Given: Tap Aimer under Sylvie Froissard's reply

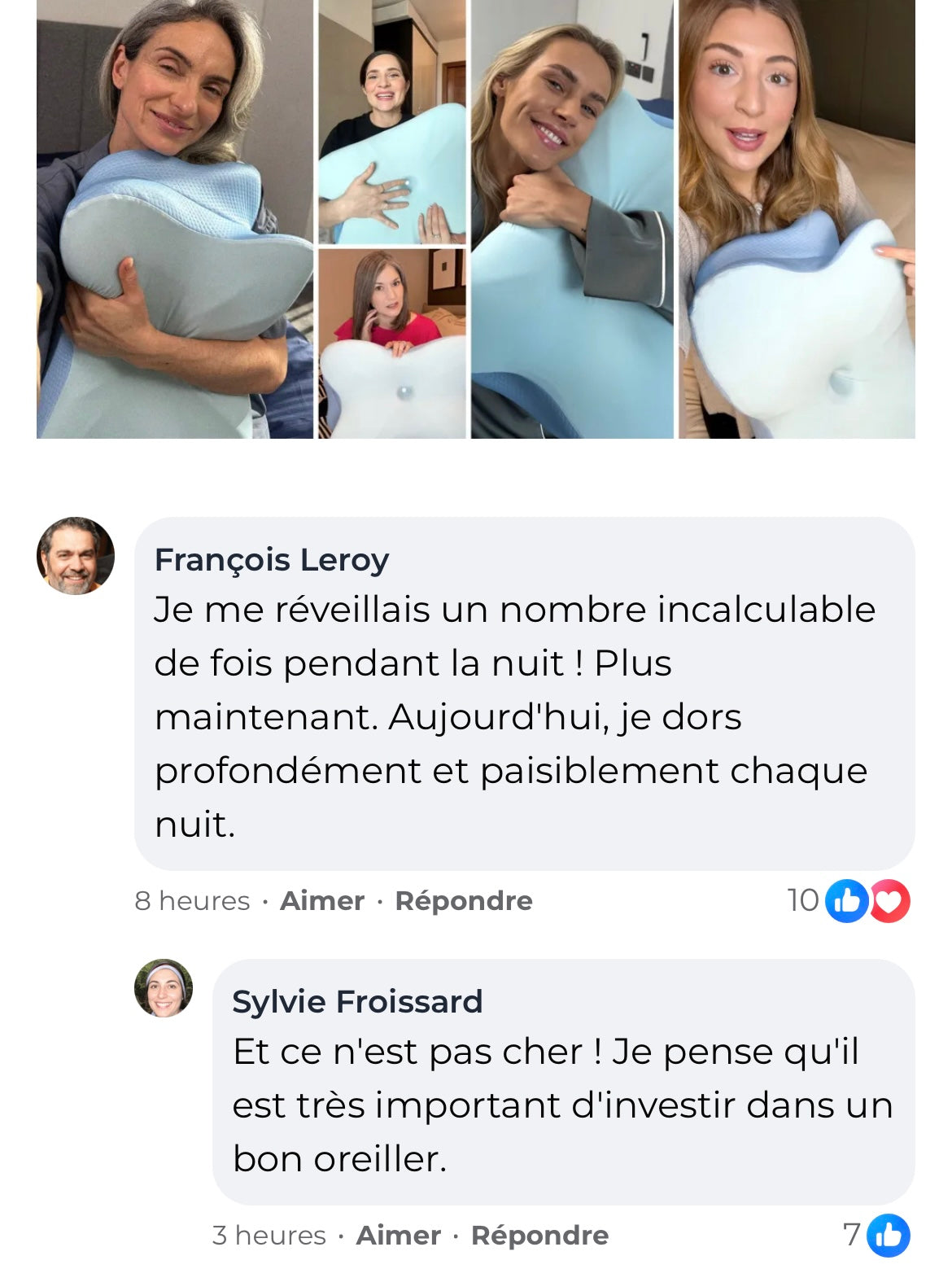Looking at the screenshot, I should [x=398, y=1235].
